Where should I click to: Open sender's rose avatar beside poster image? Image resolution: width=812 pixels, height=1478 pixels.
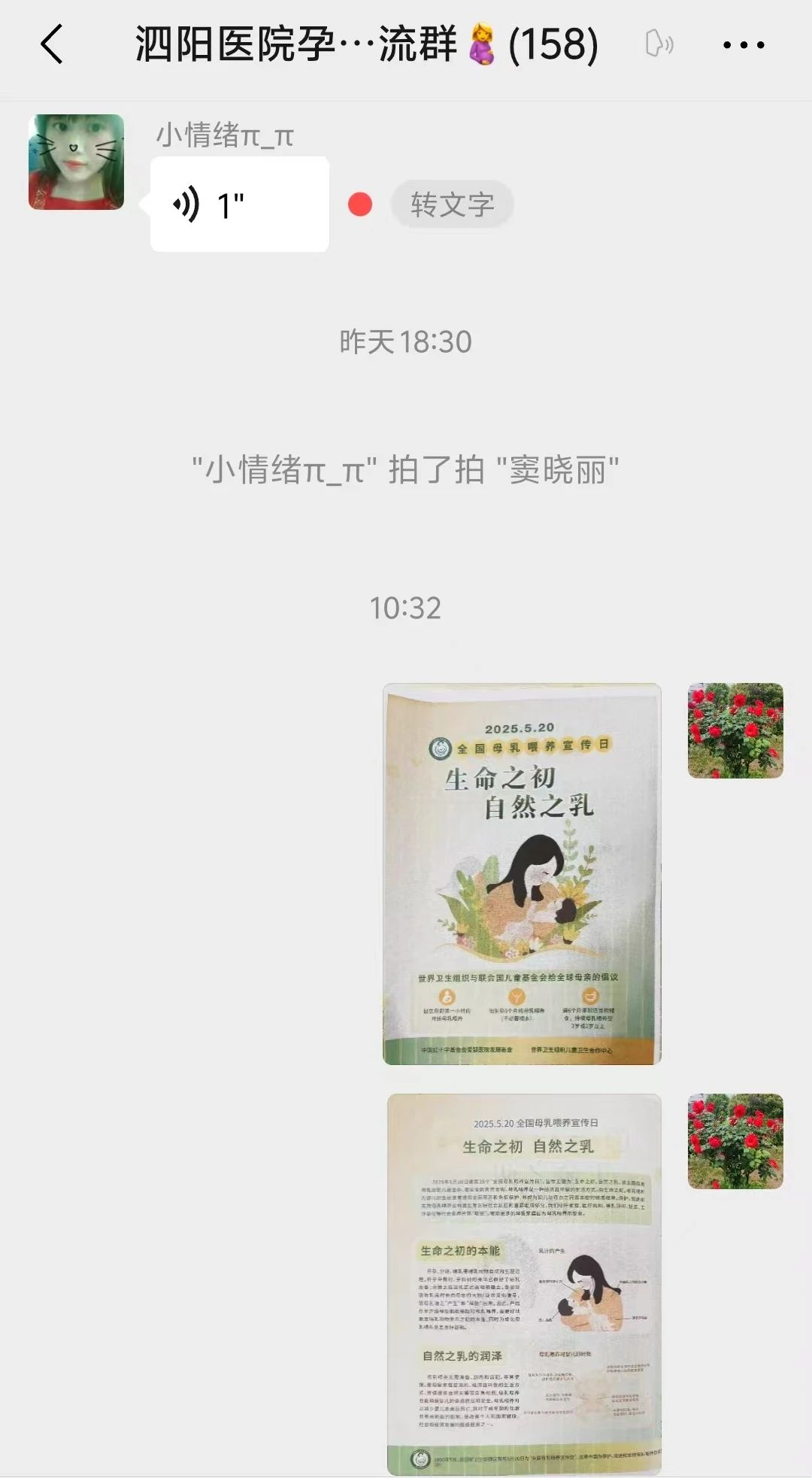click(x=735, y=731)
